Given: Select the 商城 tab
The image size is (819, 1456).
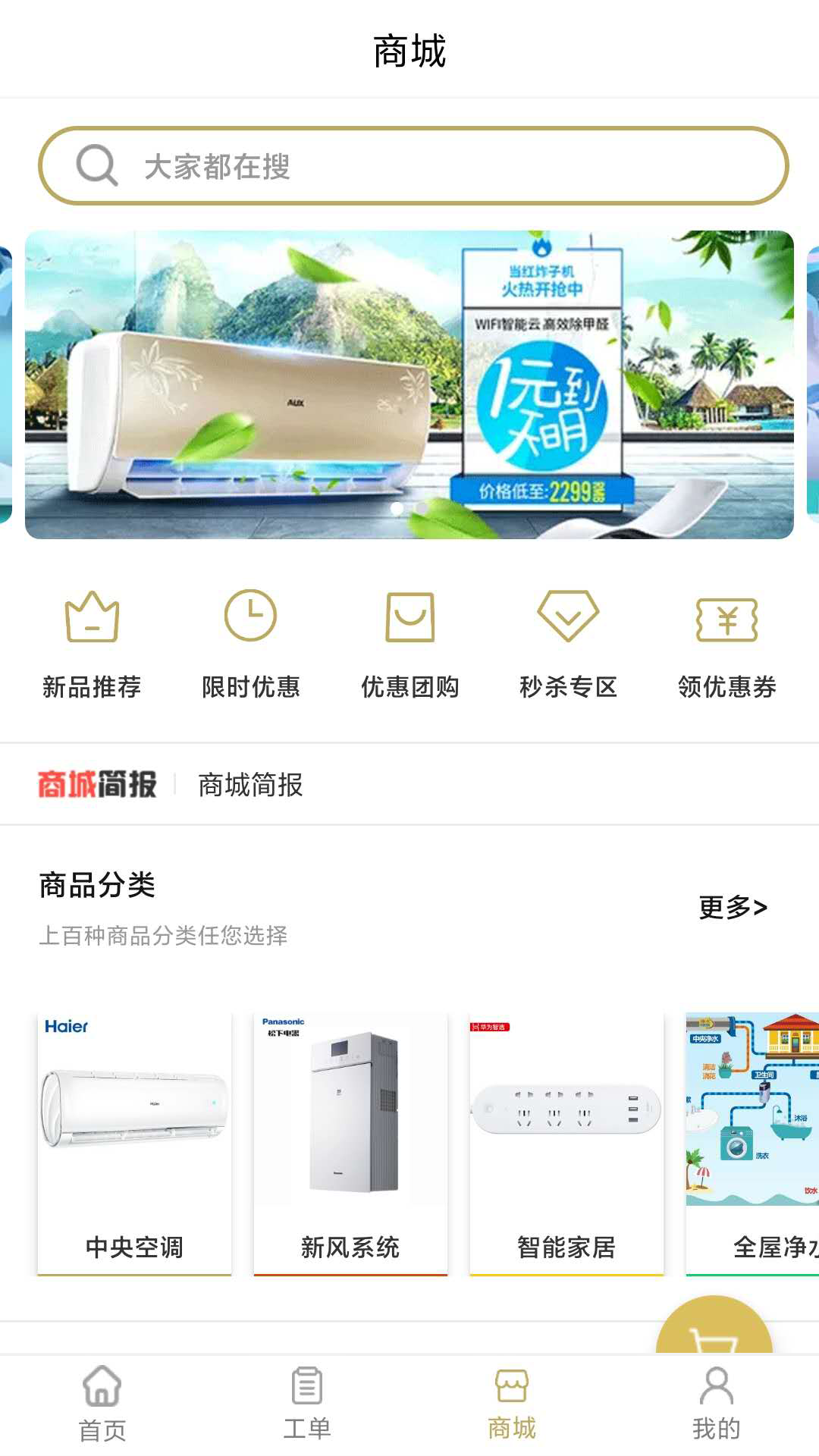Looking at the screenshot, I should (512, 1404).
